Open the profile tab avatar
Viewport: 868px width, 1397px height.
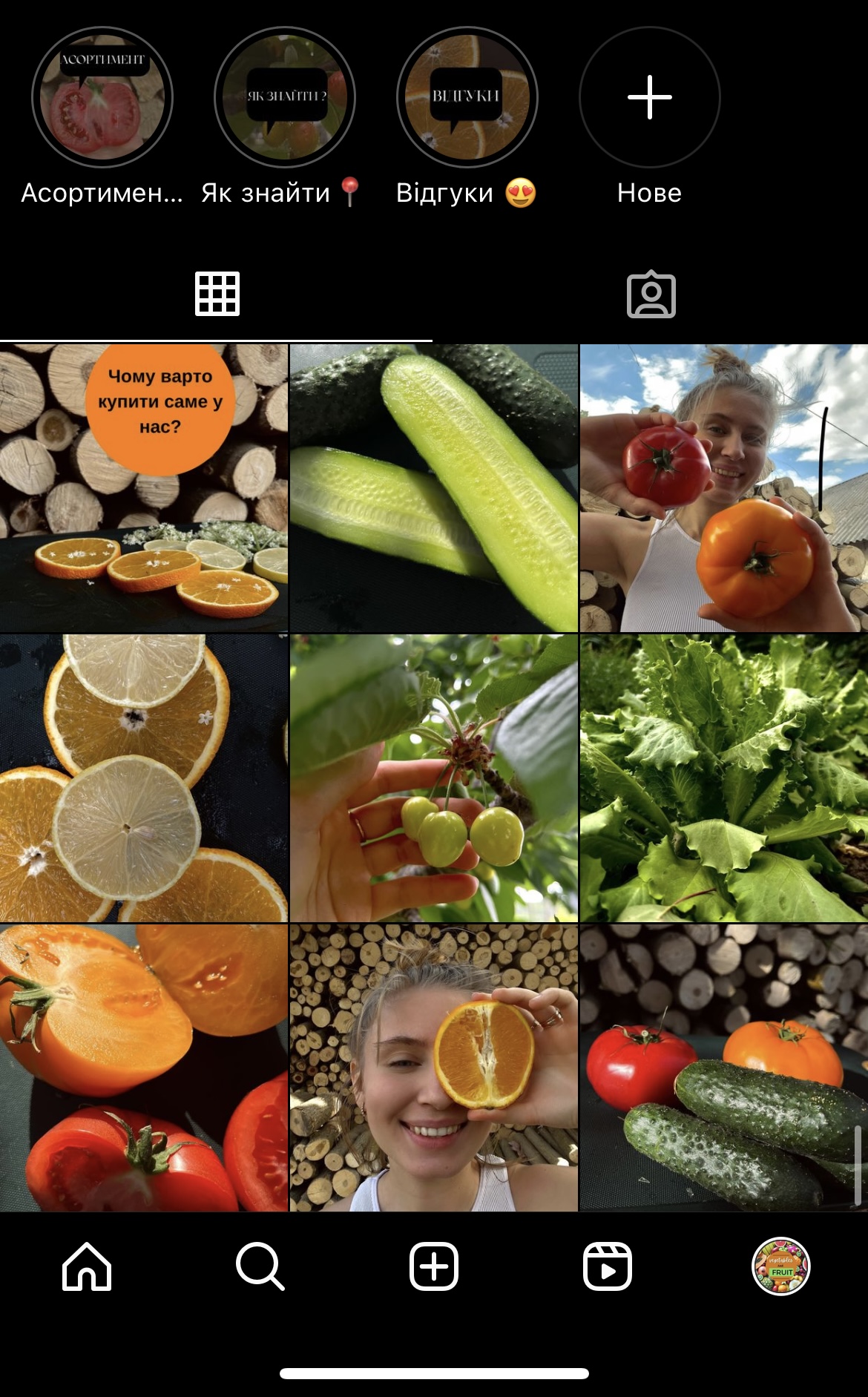(x=780, y=1266)
